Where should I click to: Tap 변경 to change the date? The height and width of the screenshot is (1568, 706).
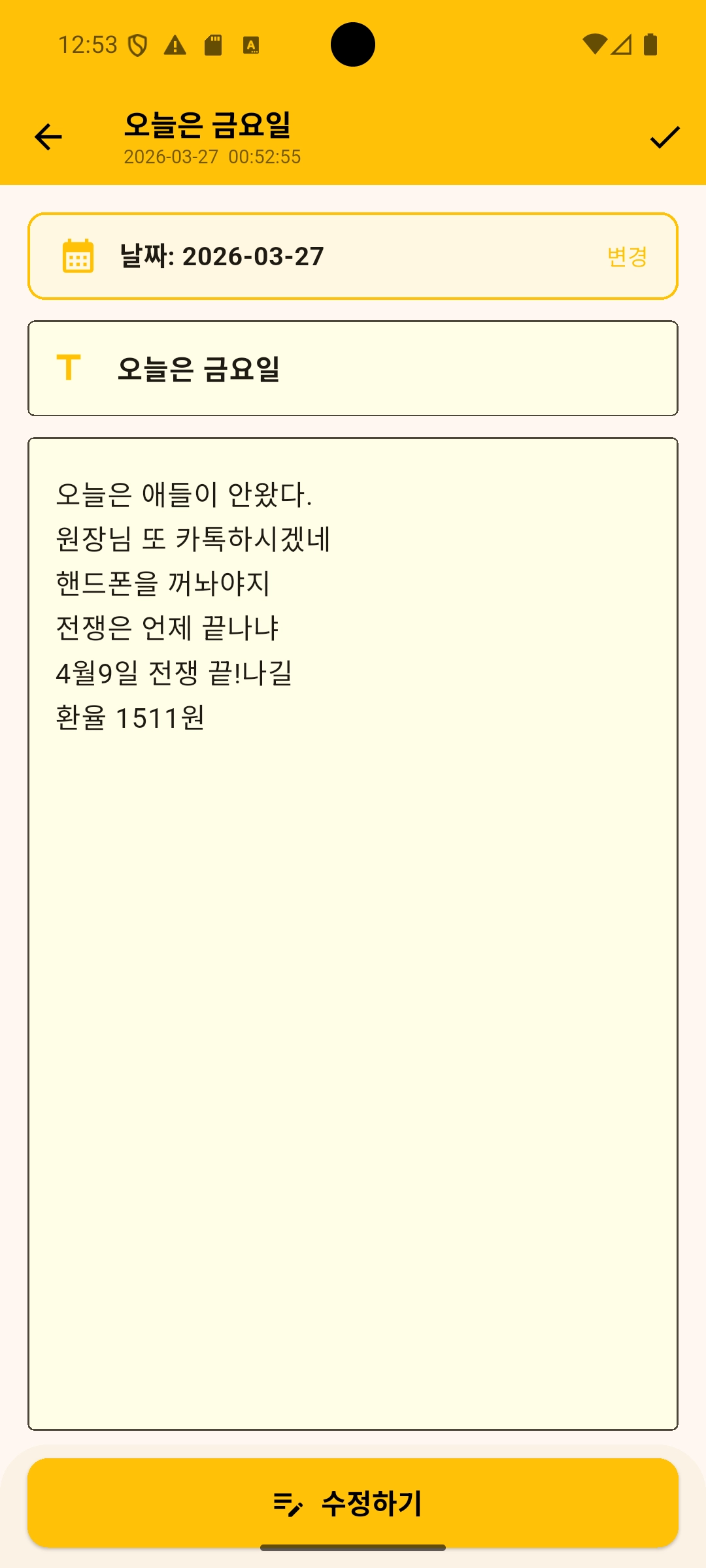point(626,257)
